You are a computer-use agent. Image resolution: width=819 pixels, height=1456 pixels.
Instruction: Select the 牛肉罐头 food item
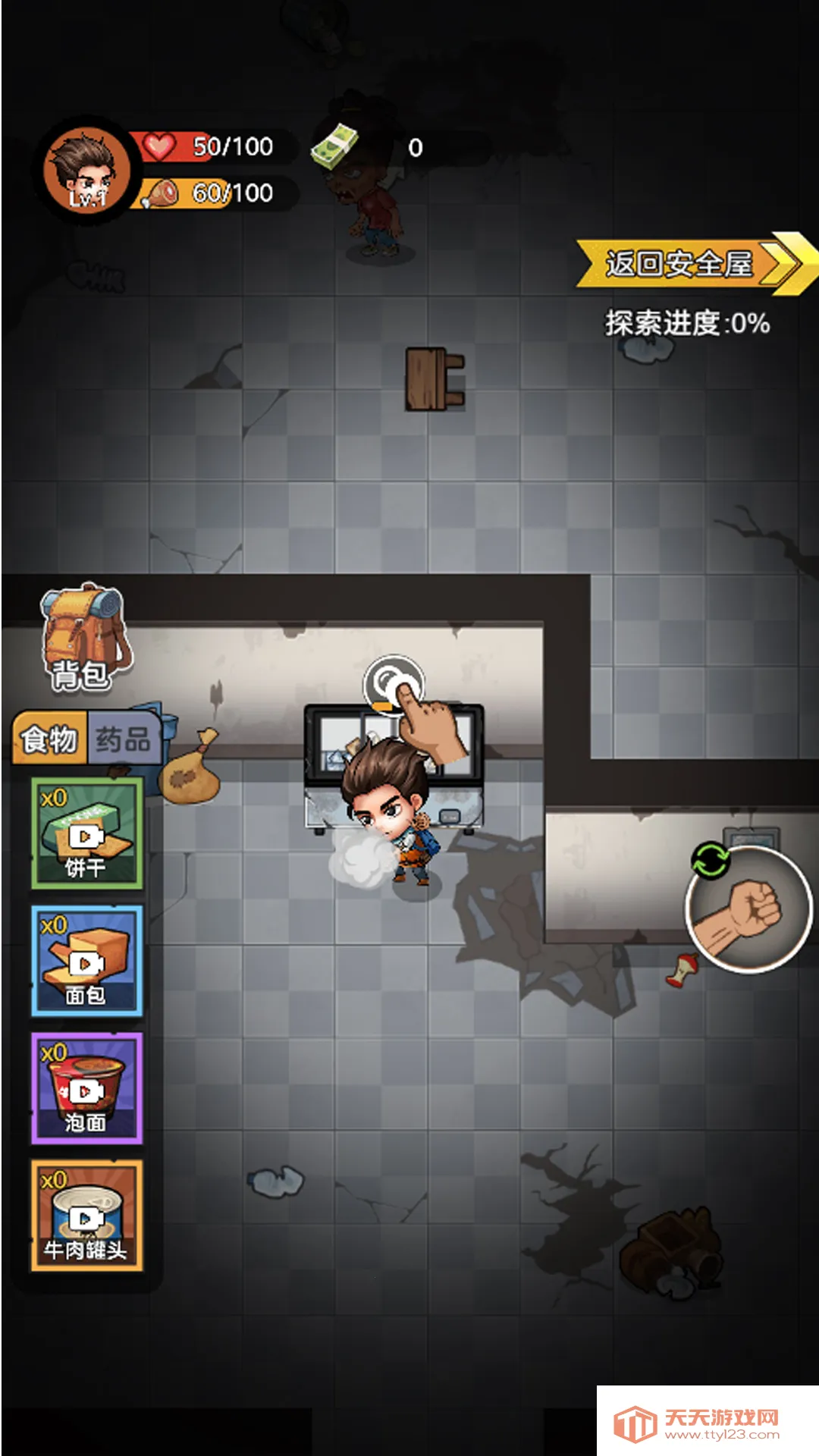pos(86,1216)
